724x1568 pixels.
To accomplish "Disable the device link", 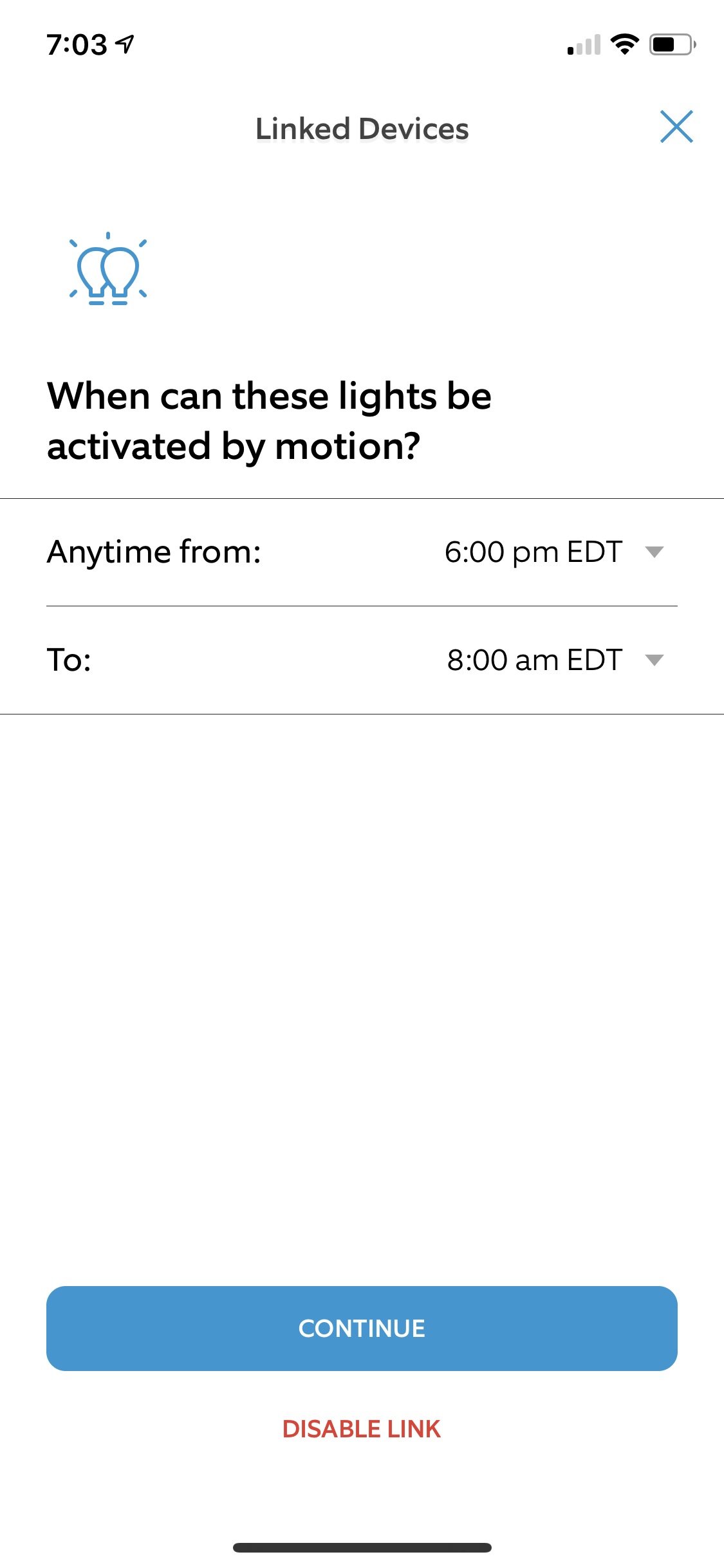I will pos(362,1429).
